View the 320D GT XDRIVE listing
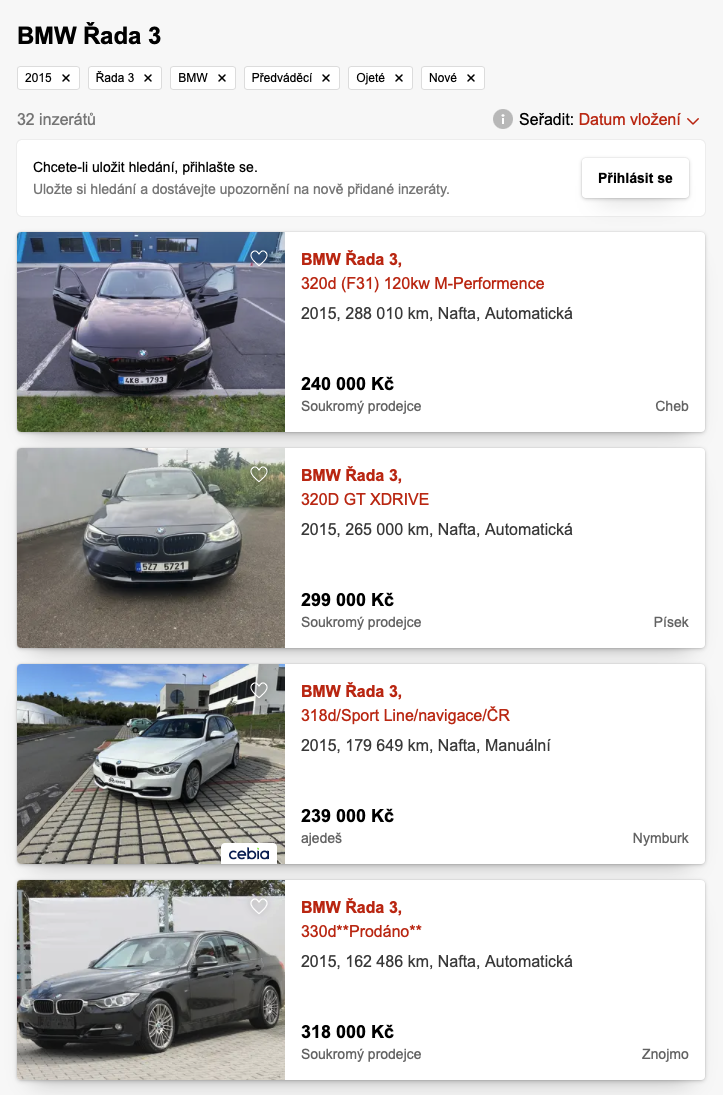The width and height of the screenshot is (723, 1095). click(365, 499)
